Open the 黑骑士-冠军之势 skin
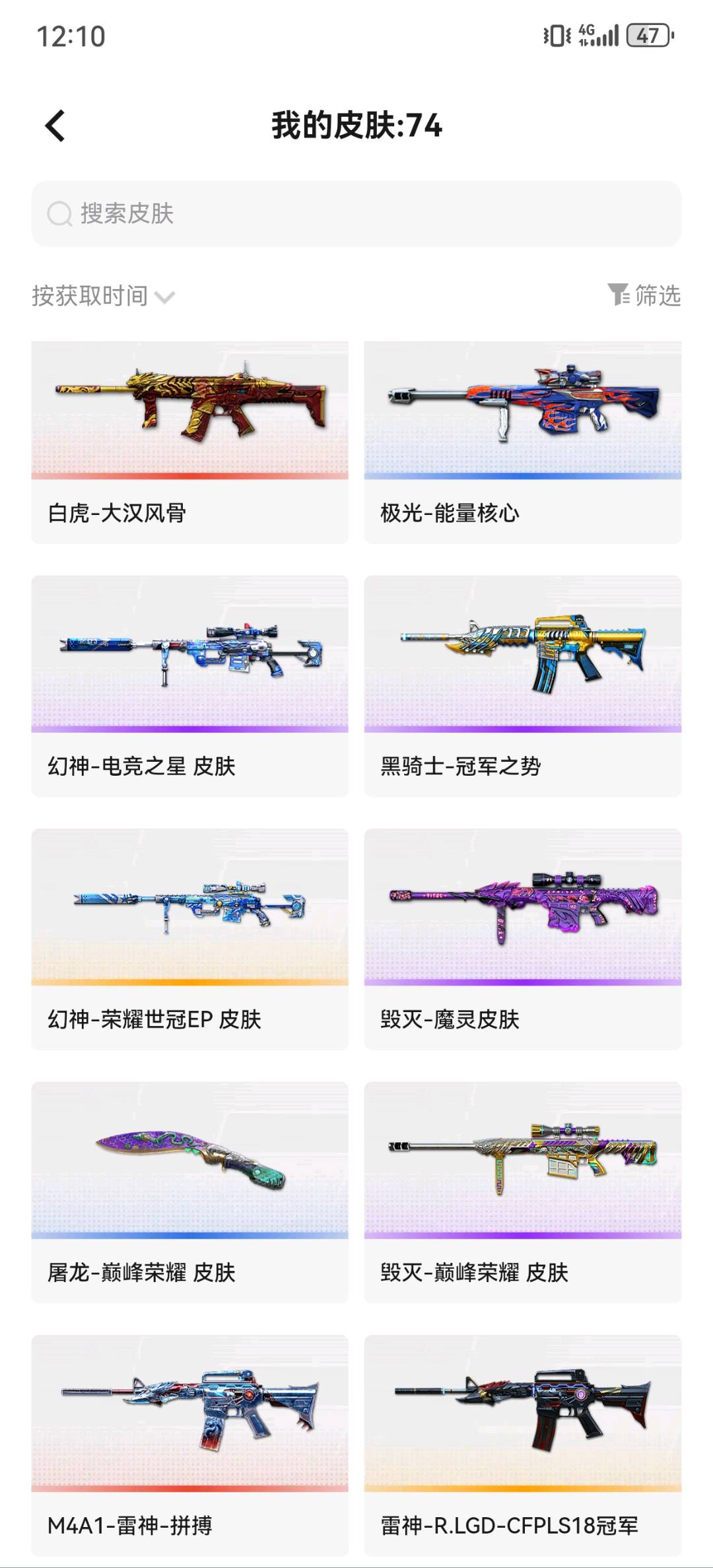The height and width of the screenshot is (1568, 713). (x=523, y=686)
